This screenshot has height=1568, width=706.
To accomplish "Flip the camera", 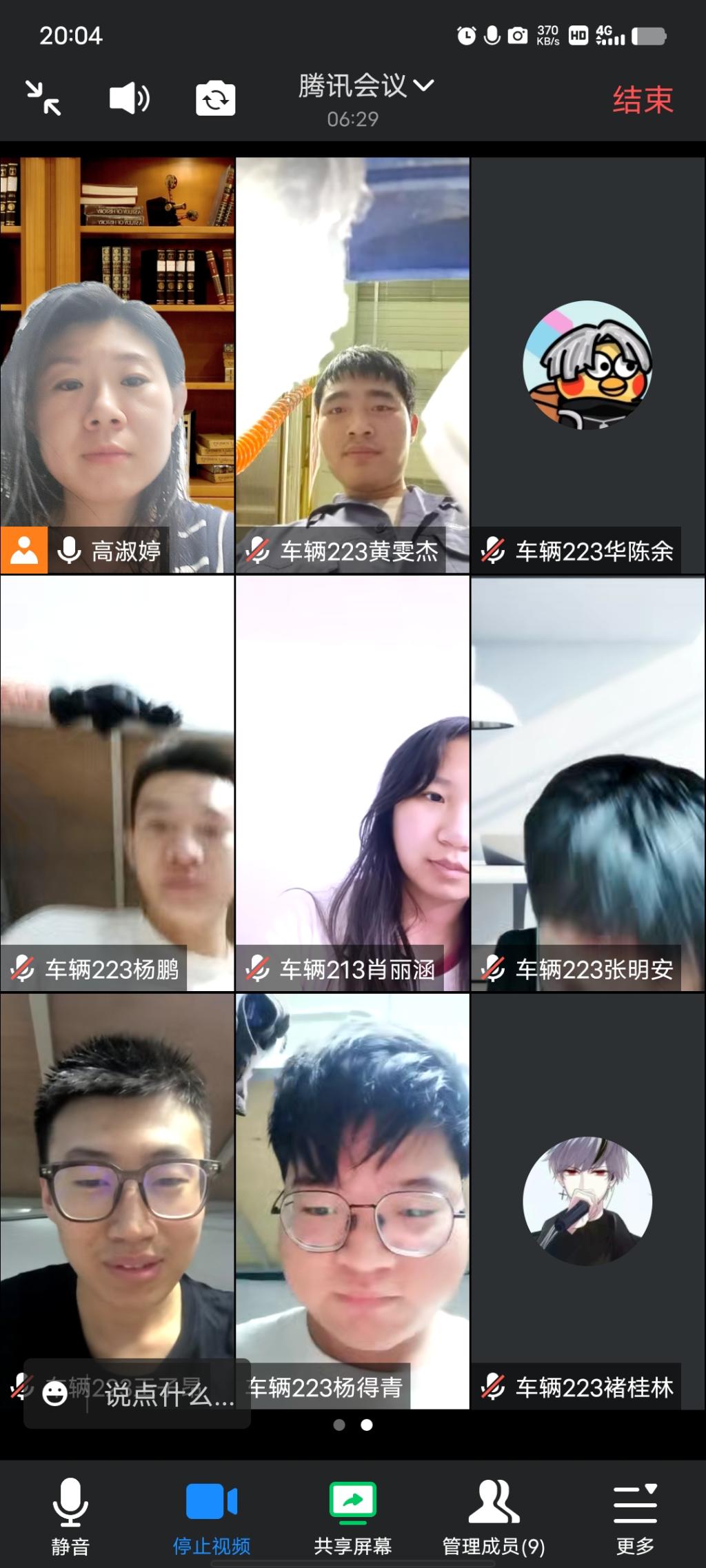I will coord(215,99).
